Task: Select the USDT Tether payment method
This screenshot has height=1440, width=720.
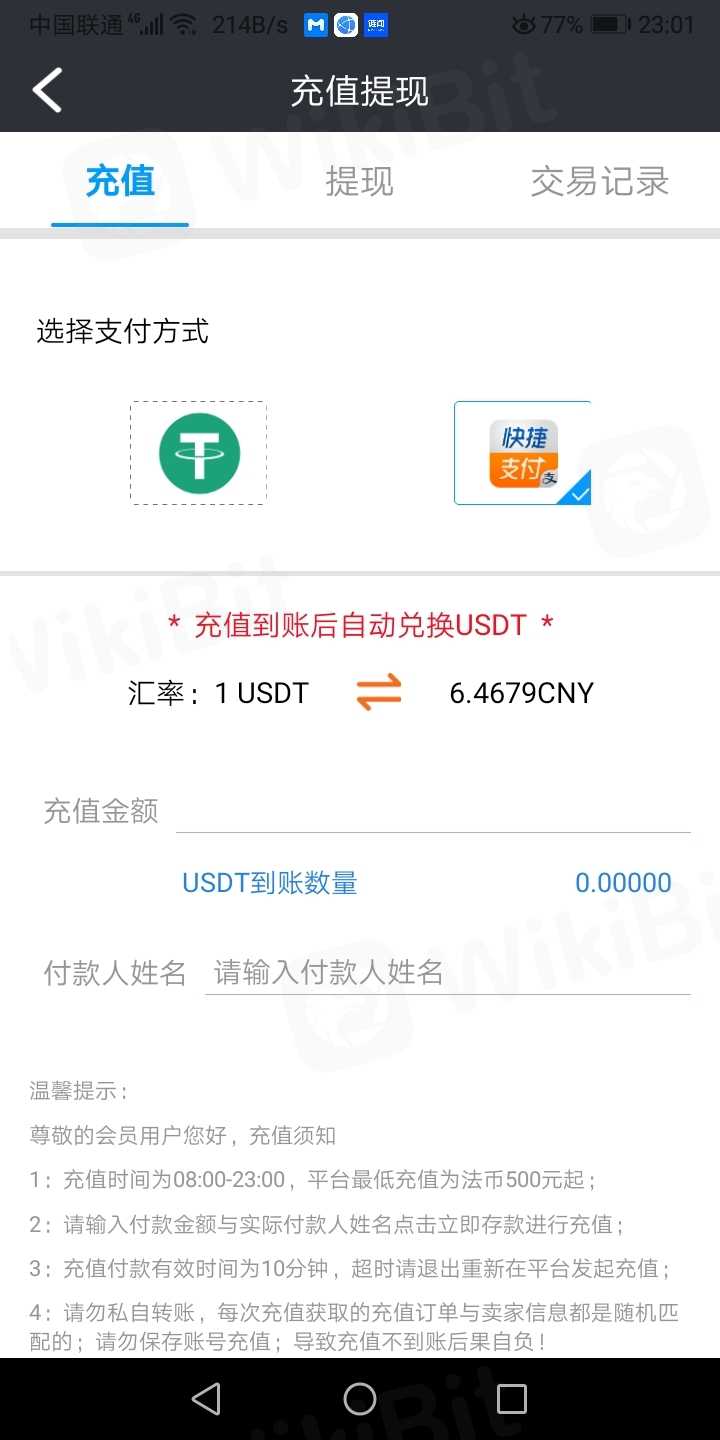Action: tap(199, 453)
